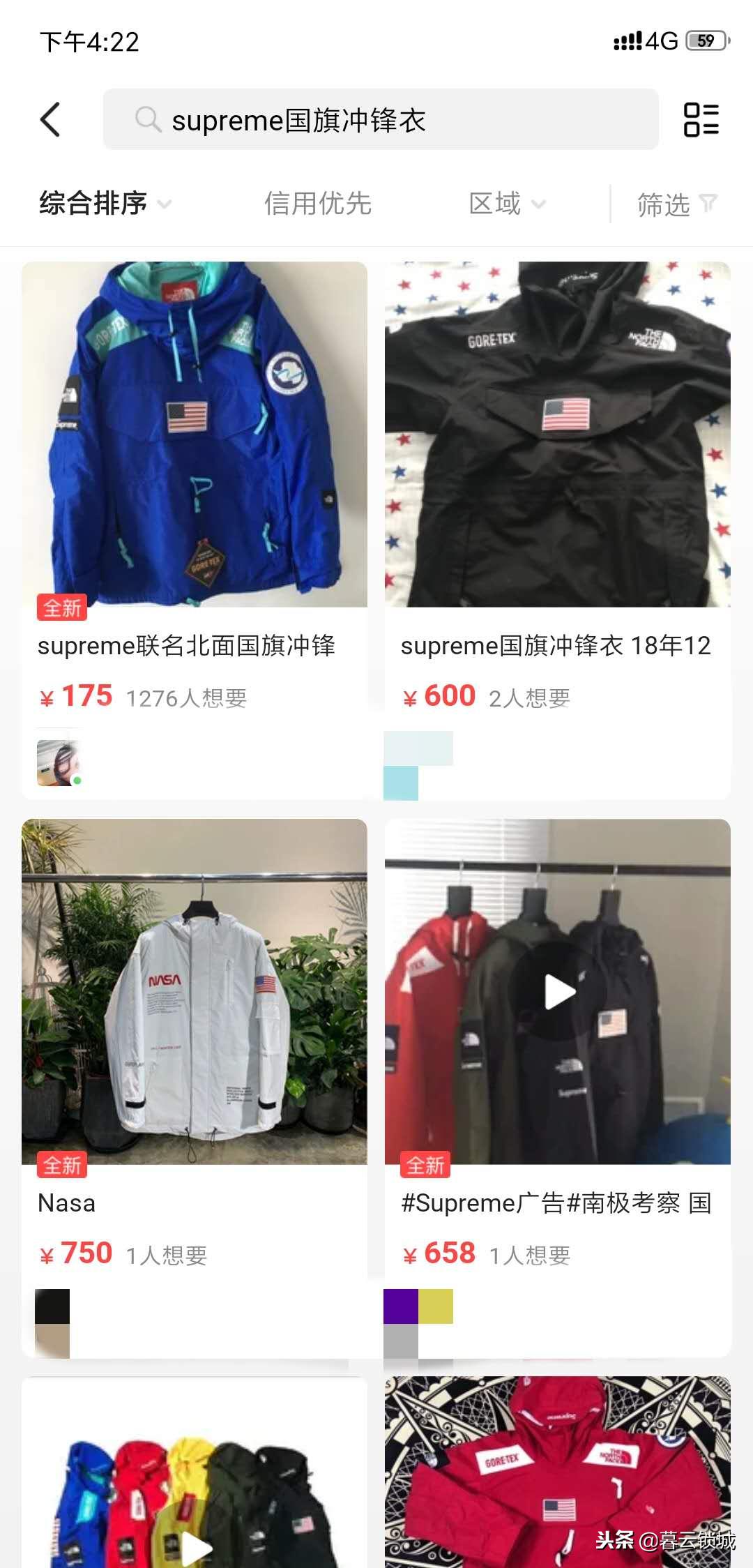The image size is (753, 1568).
Task: Expand the 综合排序 sort dropdown
Action: pyautogui.click(x=103, y=204)
